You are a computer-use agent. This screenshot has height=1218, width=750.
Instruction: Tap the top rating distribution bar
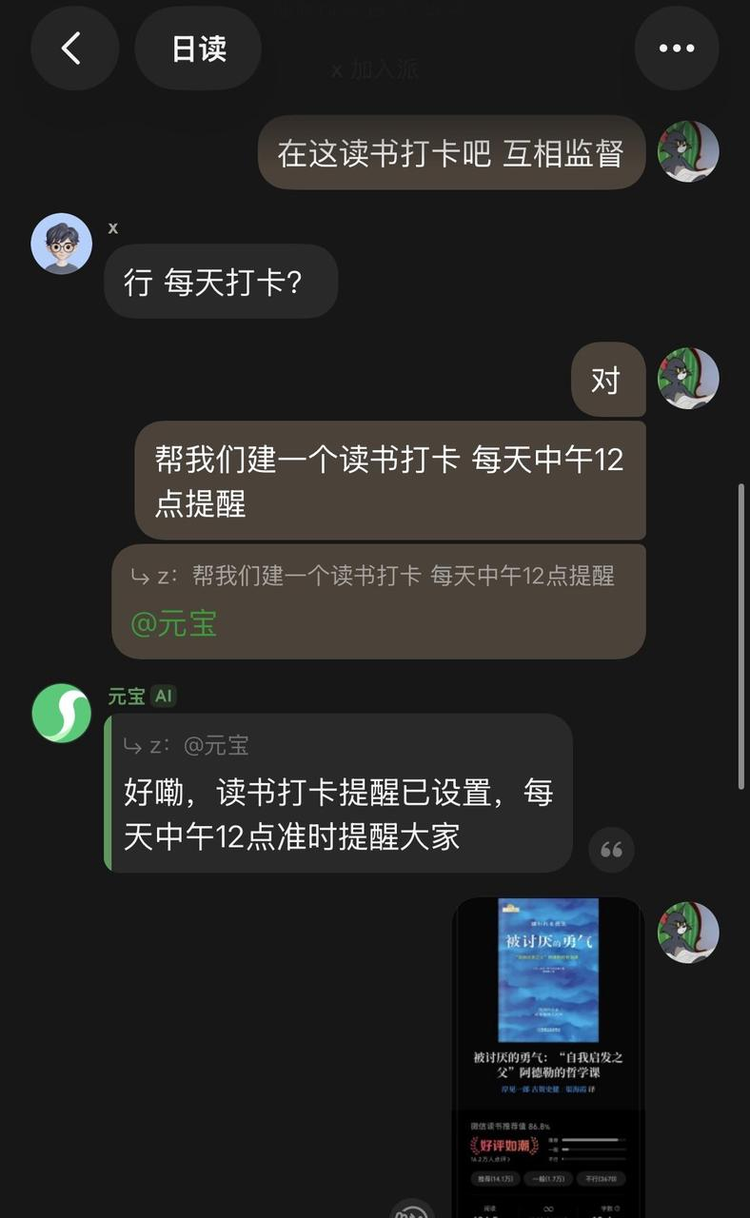(x=592, y=1139)
